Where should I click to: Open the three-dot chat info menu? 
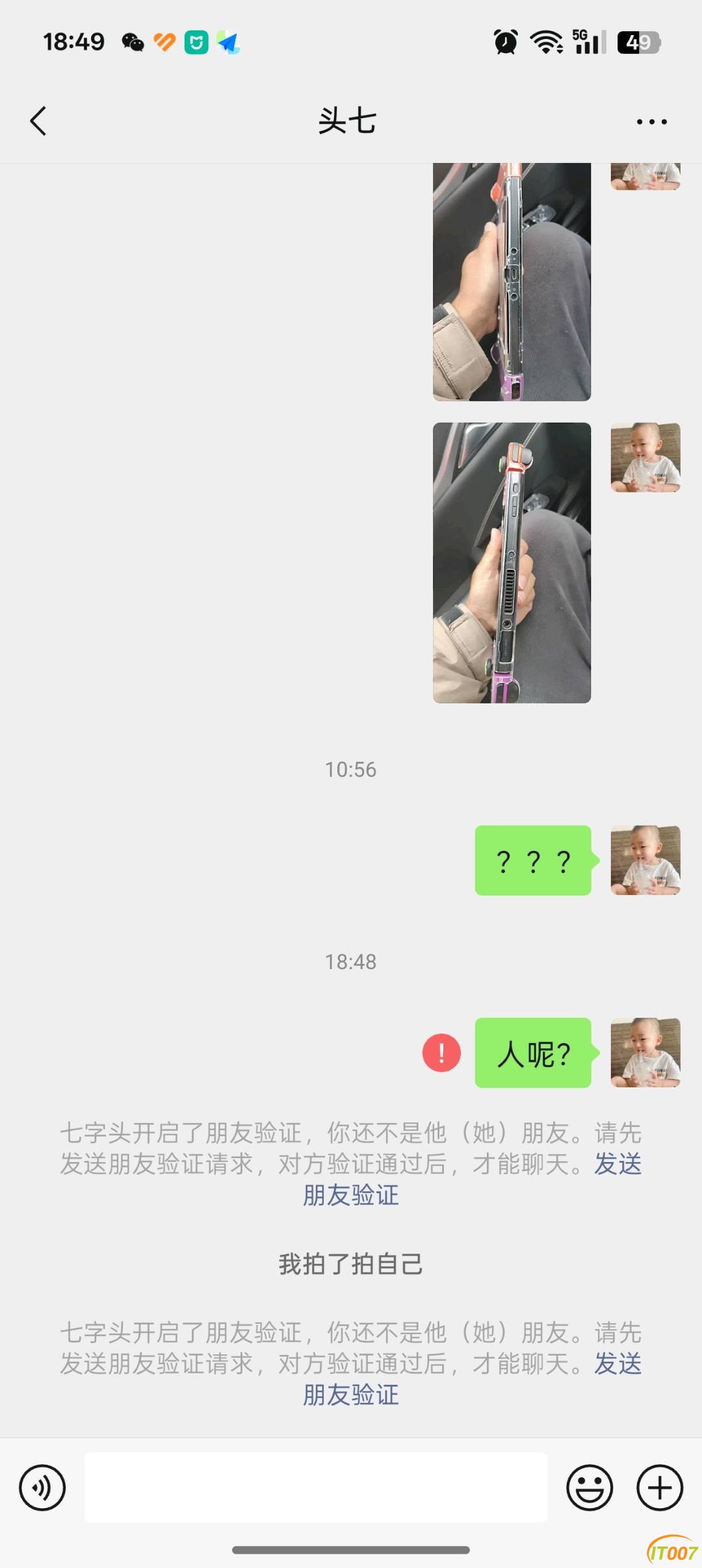click(x=651, y=121)
